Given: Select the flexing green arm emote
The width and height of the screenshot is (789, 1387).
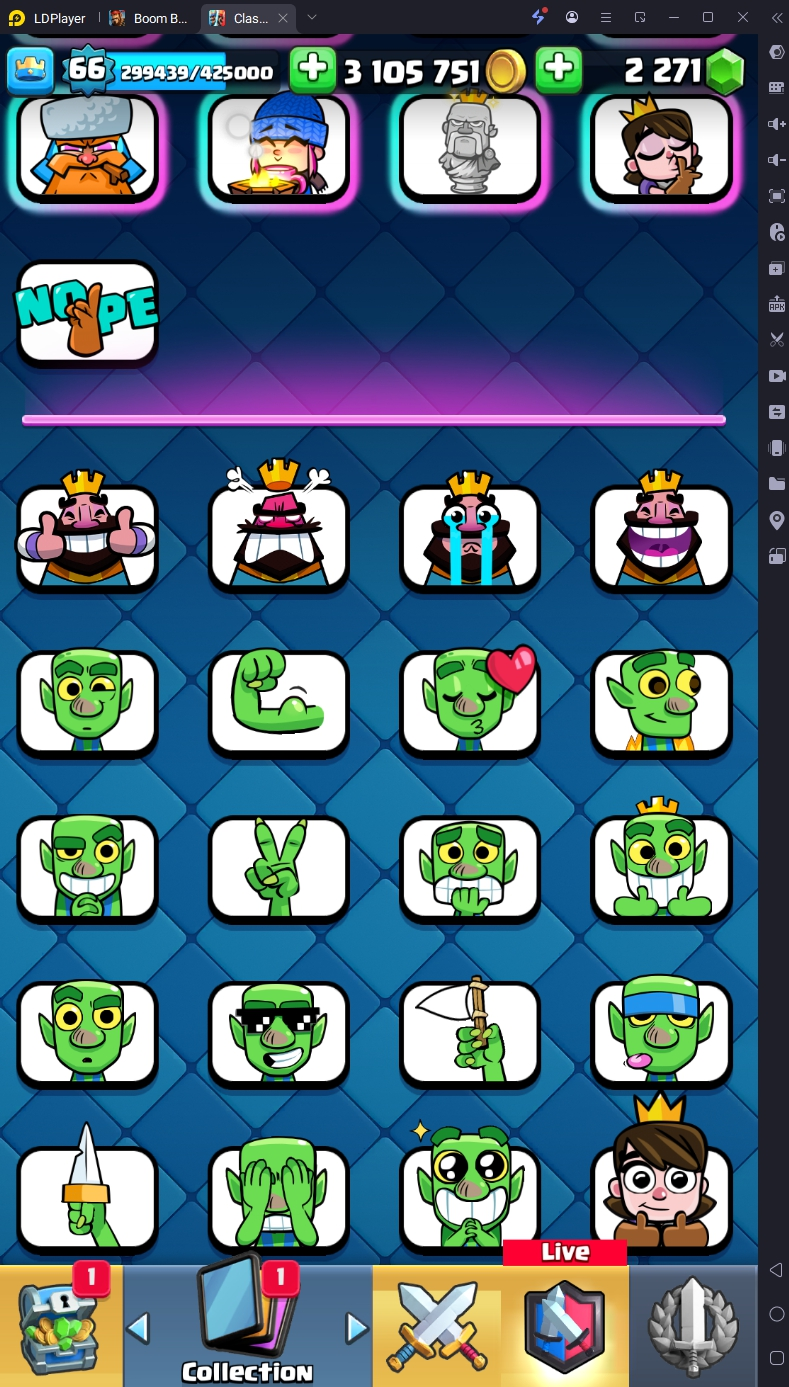Looking at the screenshot, I should point(279,702).
